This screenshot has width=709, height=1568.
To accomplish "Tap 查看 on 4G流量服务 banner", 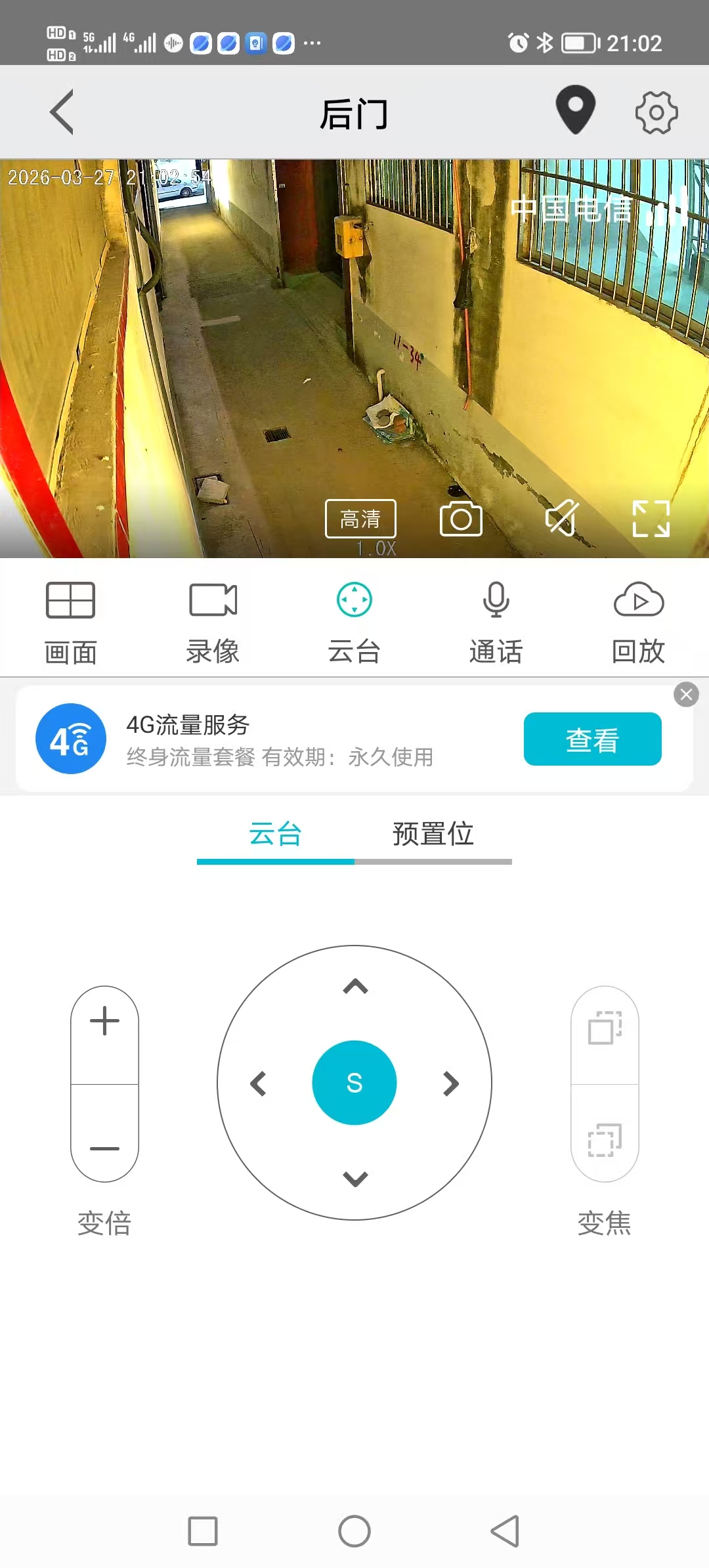I will pyautogui.click(x=592, y=739).
